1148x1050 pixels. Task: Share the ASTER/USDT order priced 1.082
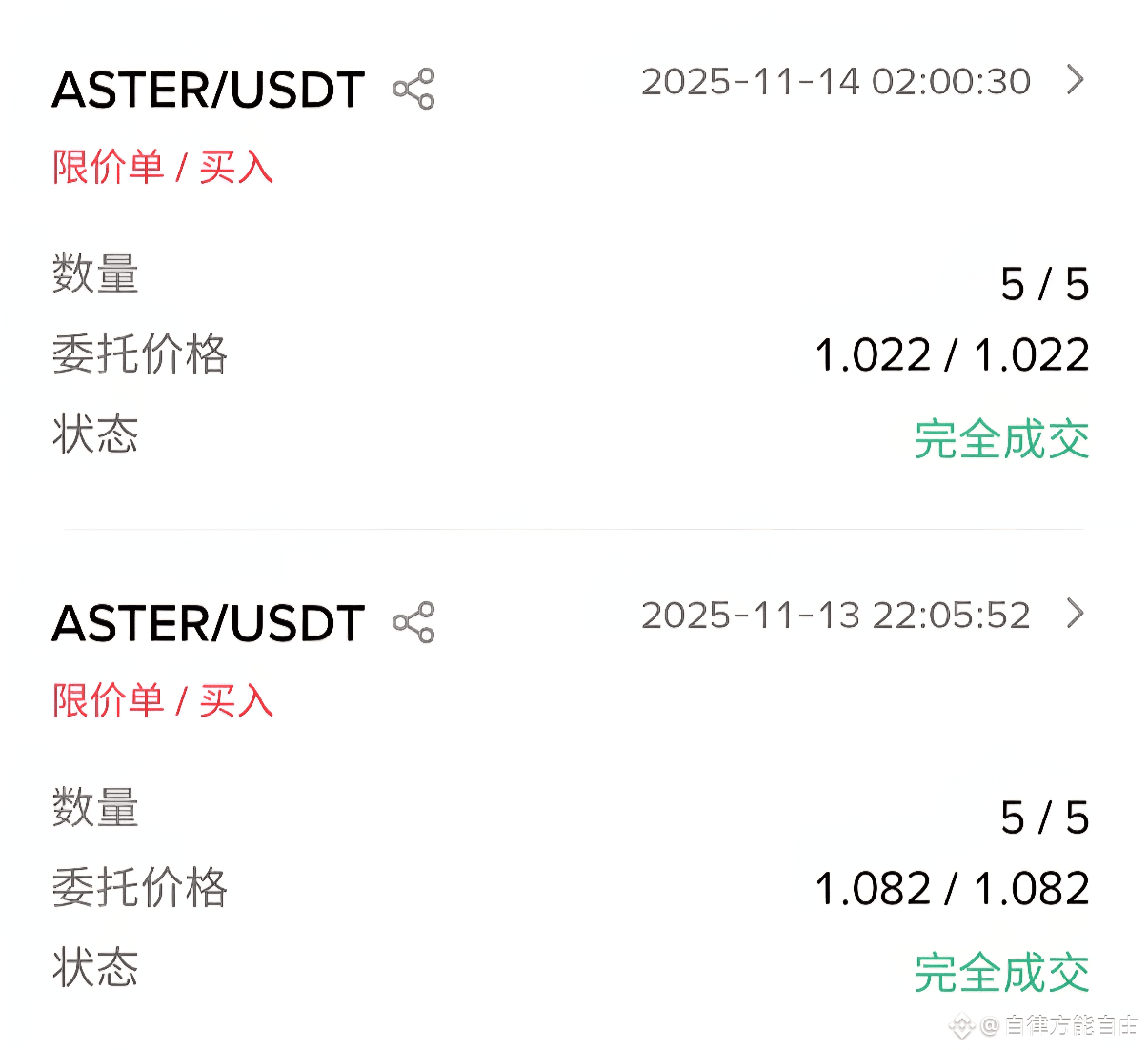pyautogui.click(x=413, y=623)
